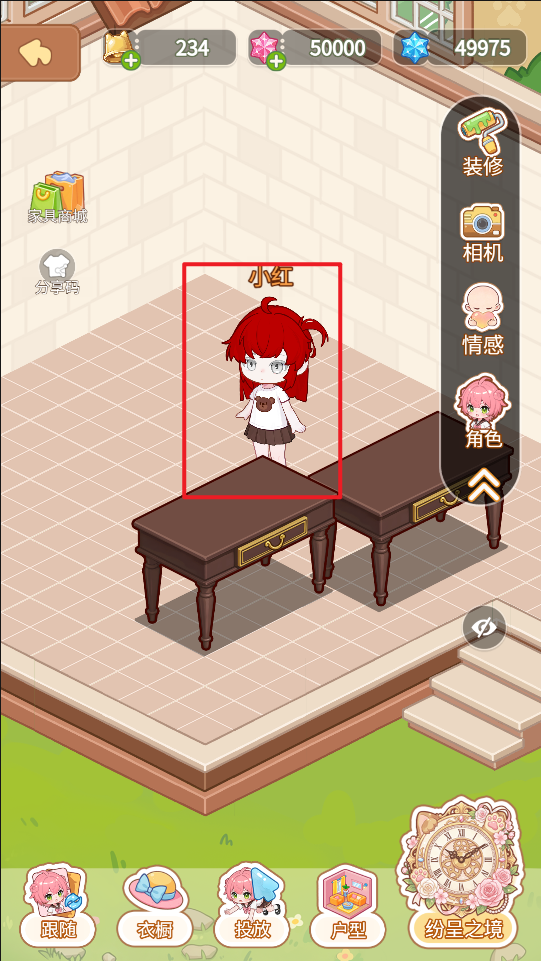Open the 户型 floor plan menu
541x961 pixels.
click(x=347, y=906)
